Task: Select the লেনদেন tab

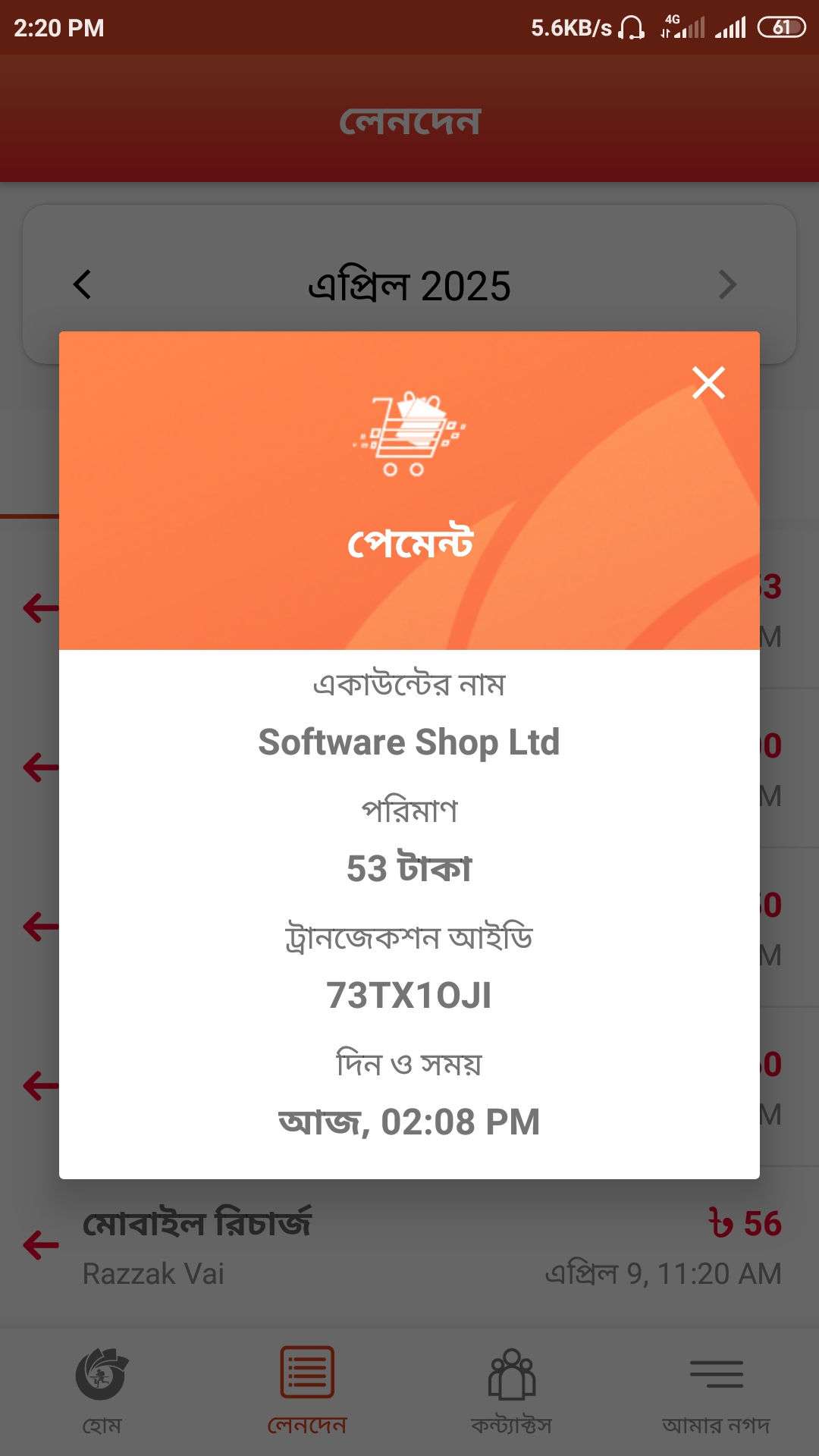Action: click(306, 1392)
